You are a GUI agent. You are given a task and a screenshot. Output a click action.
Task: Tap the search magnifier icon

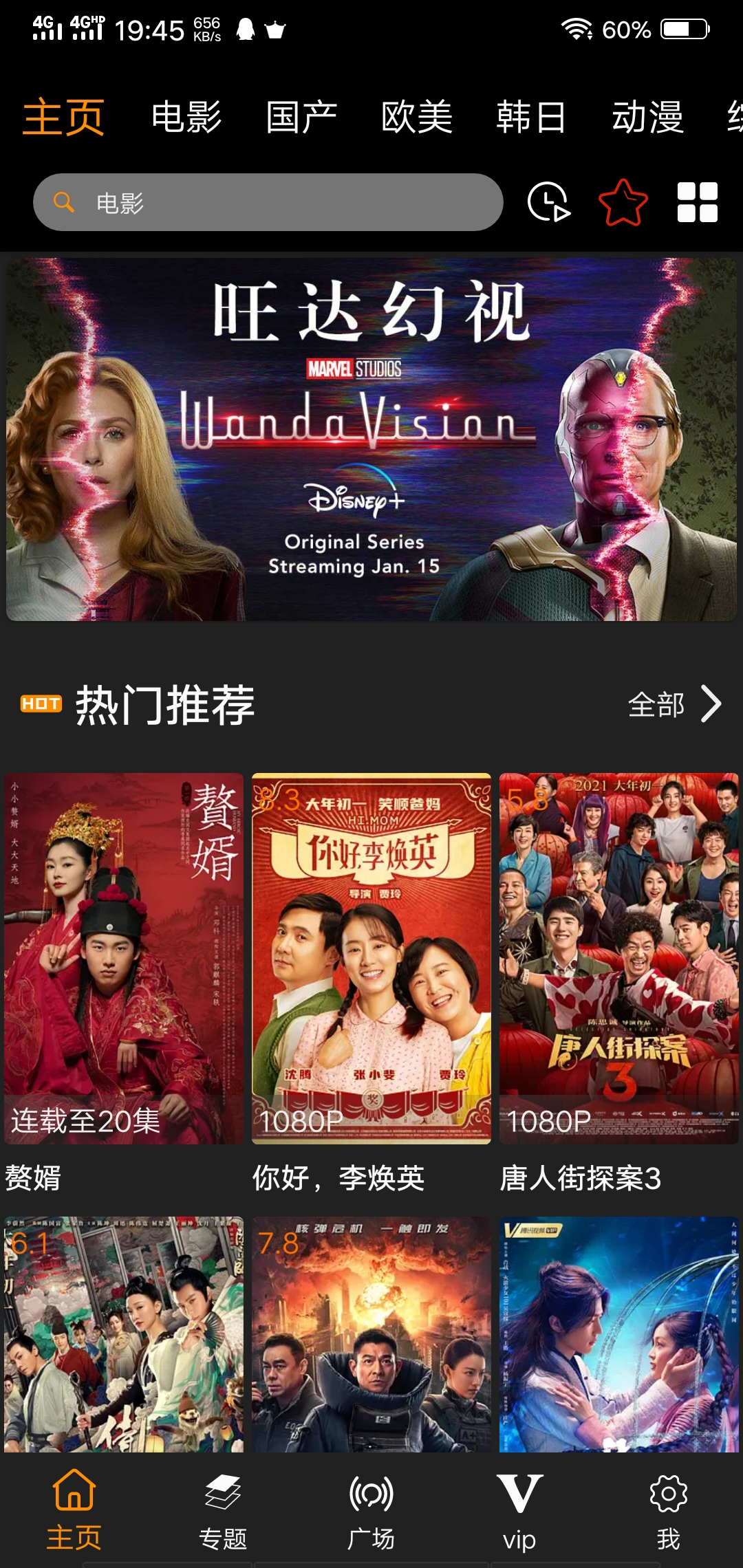[64, 202]
